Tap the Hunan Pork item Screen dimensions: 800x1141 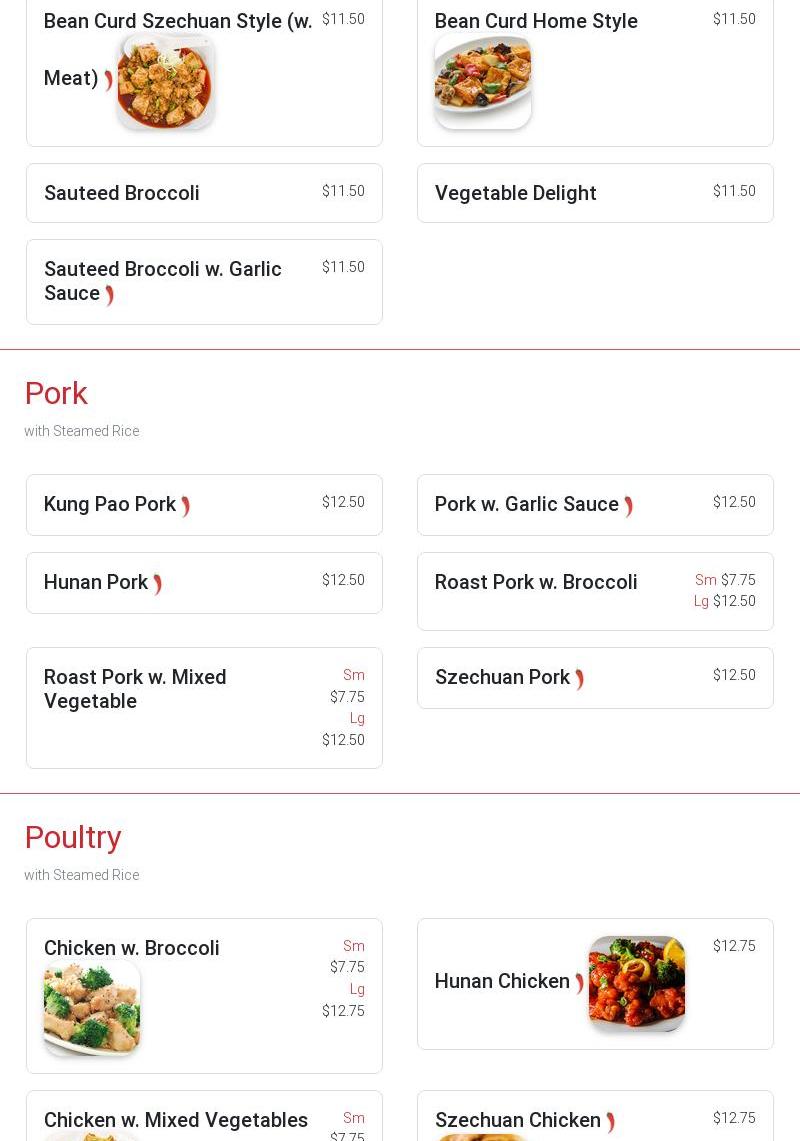point(96,582)
